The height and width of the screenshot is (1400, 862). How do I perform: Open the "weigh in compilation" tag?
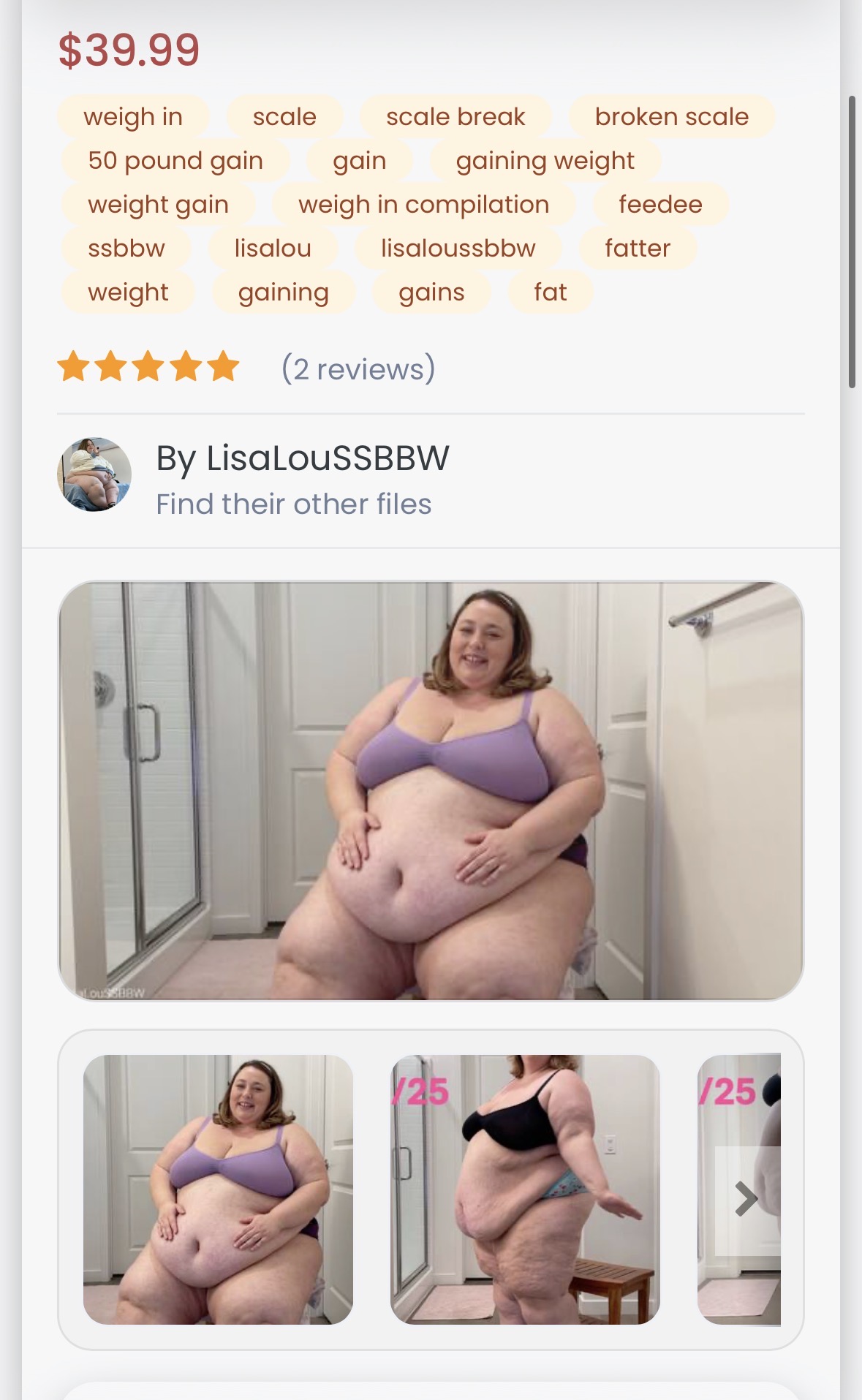click(x=423, y=205)
